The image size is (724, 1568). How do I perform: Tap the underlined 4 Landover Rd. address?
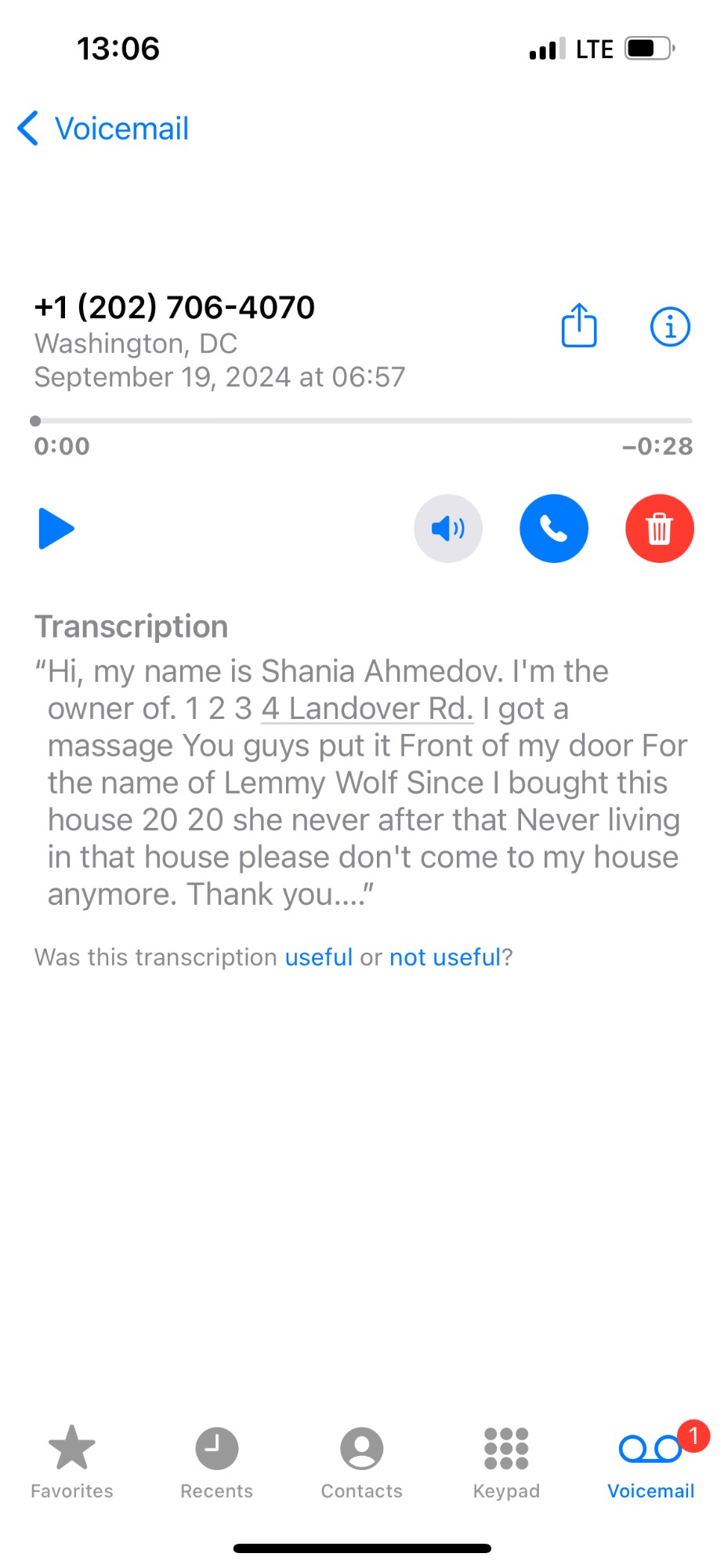click(367, 709)
